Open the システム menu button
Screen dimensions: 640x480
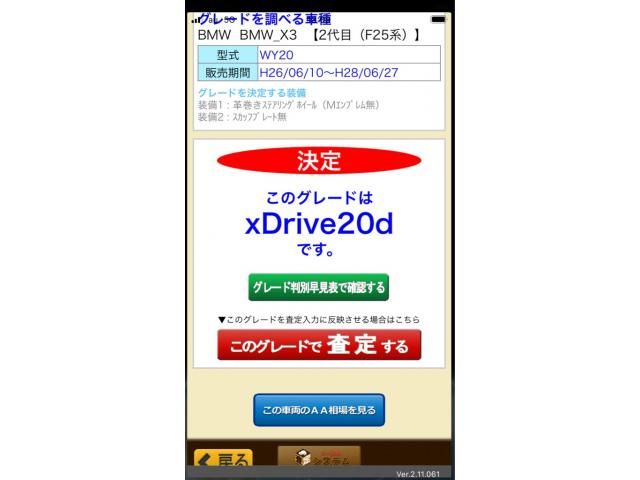click(318, 459)
